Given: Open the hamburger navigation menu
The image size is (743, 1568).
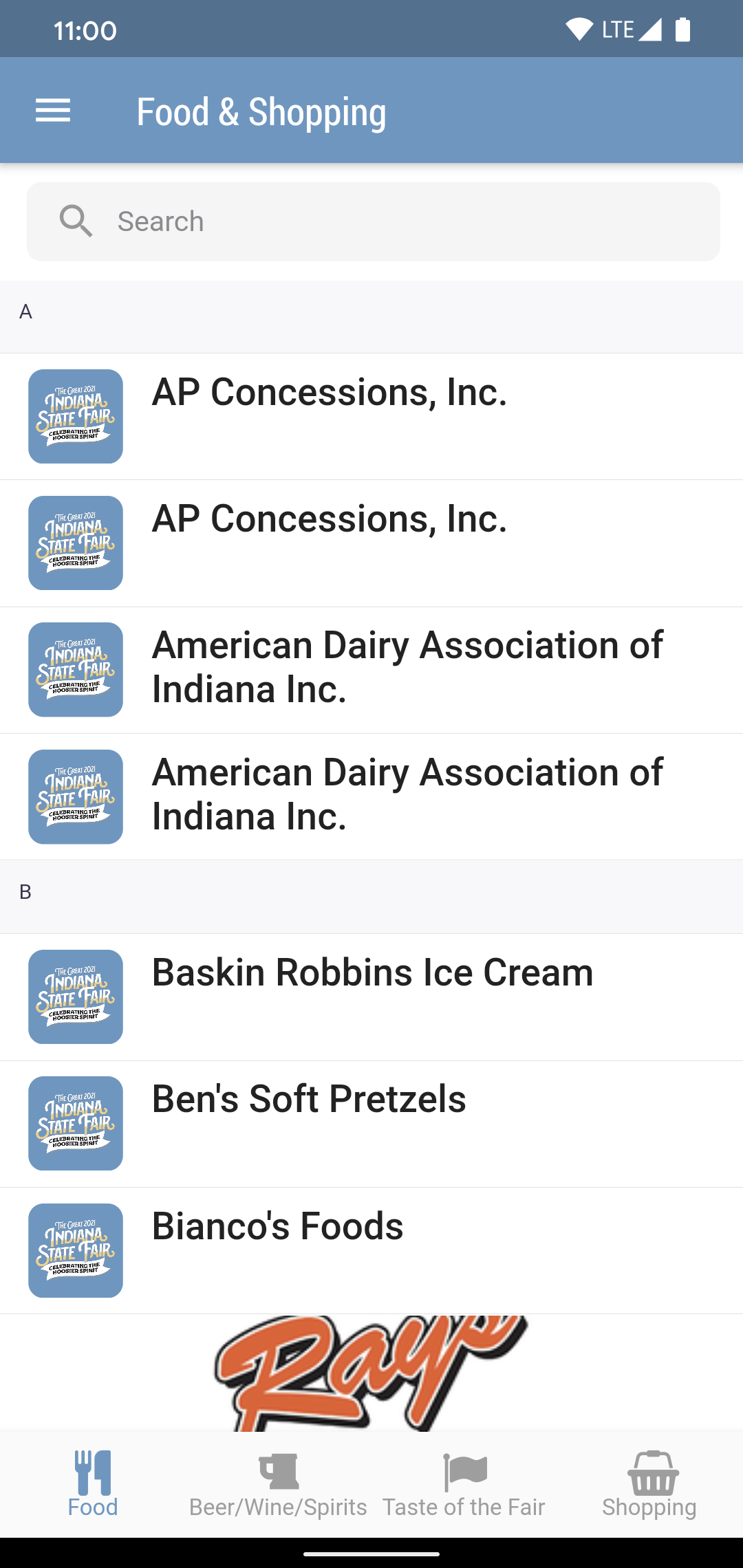Looking at the screenshot, I should tap(53, 111).
